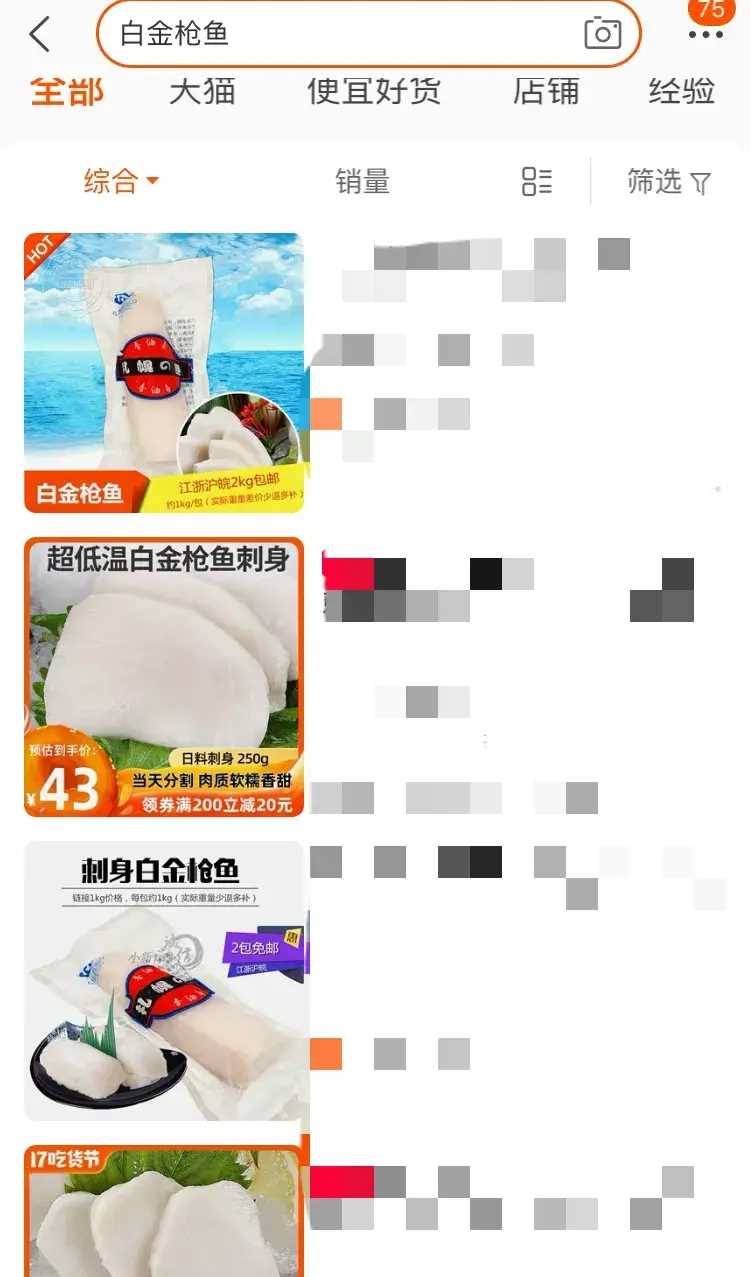
Task: Switch to the 天猫 tab
Action: click(x=202, y=92)
